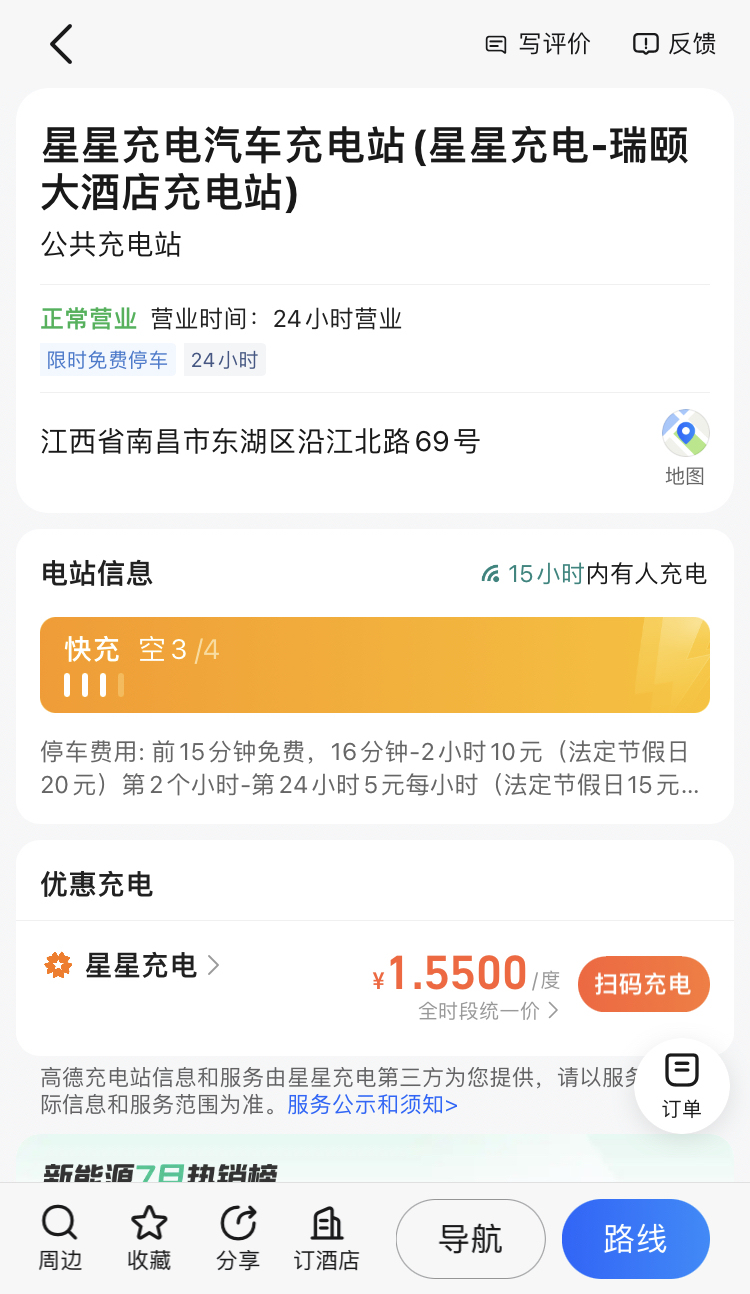Go back using the top-left arrow
This screenshot has height=1294, width=750.
pyautogui.click(x=61, y=44)
